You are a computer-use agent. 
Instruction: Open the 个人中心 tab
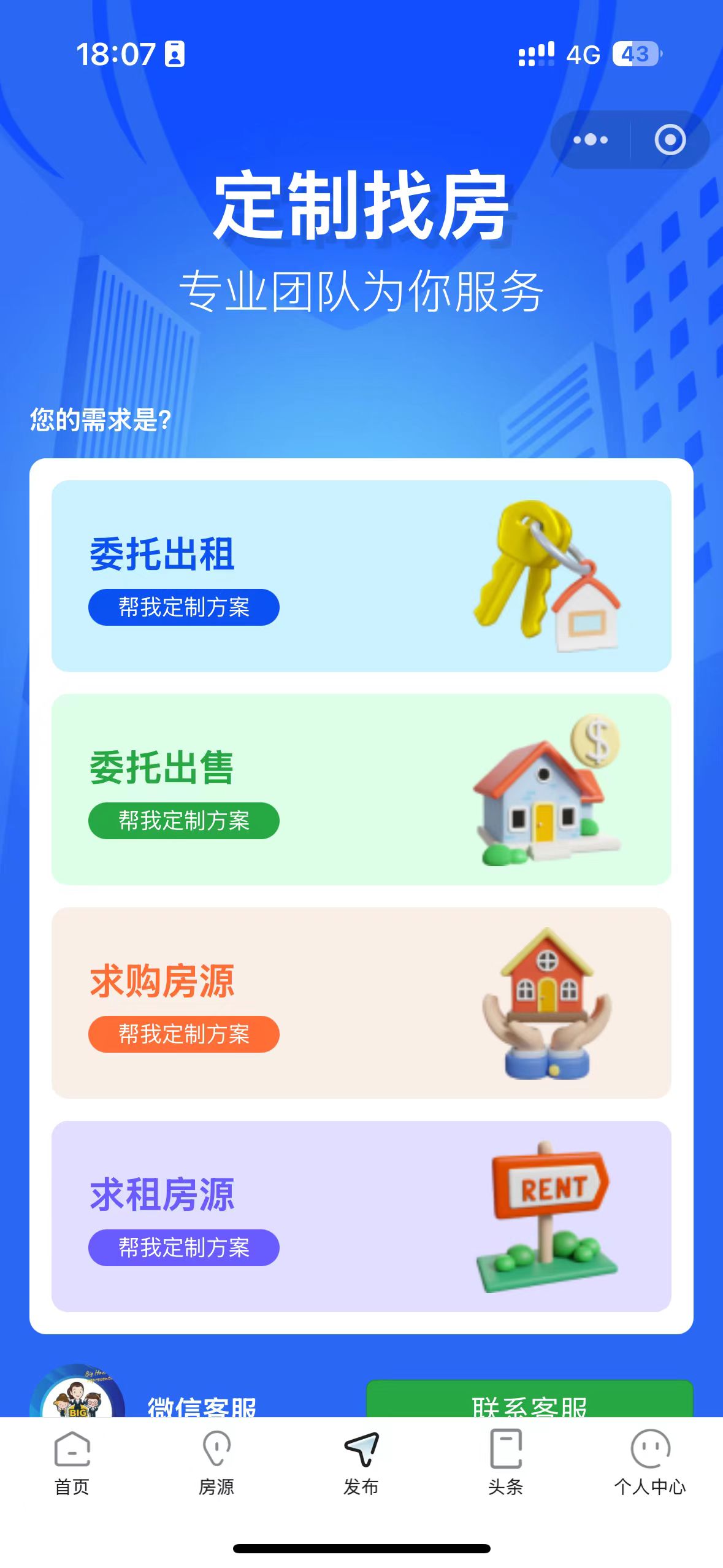[x=650, y=1463]
